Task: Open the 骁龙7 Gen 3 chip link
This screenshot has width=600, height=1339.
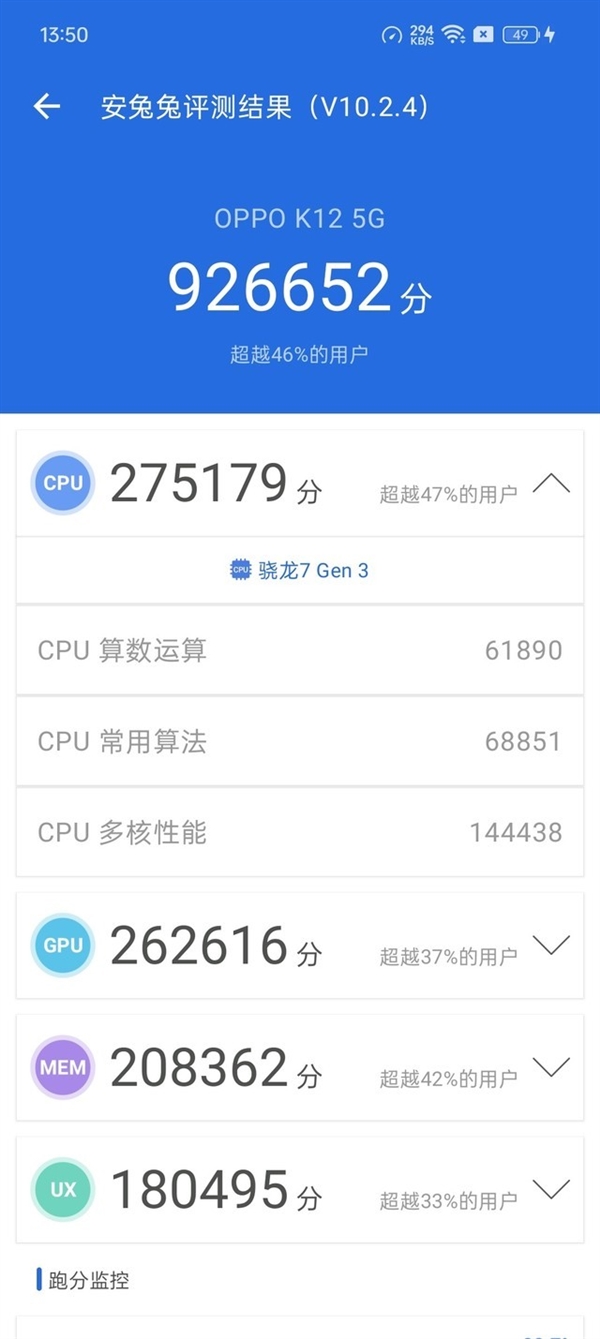Action: (x=300, y=571)
